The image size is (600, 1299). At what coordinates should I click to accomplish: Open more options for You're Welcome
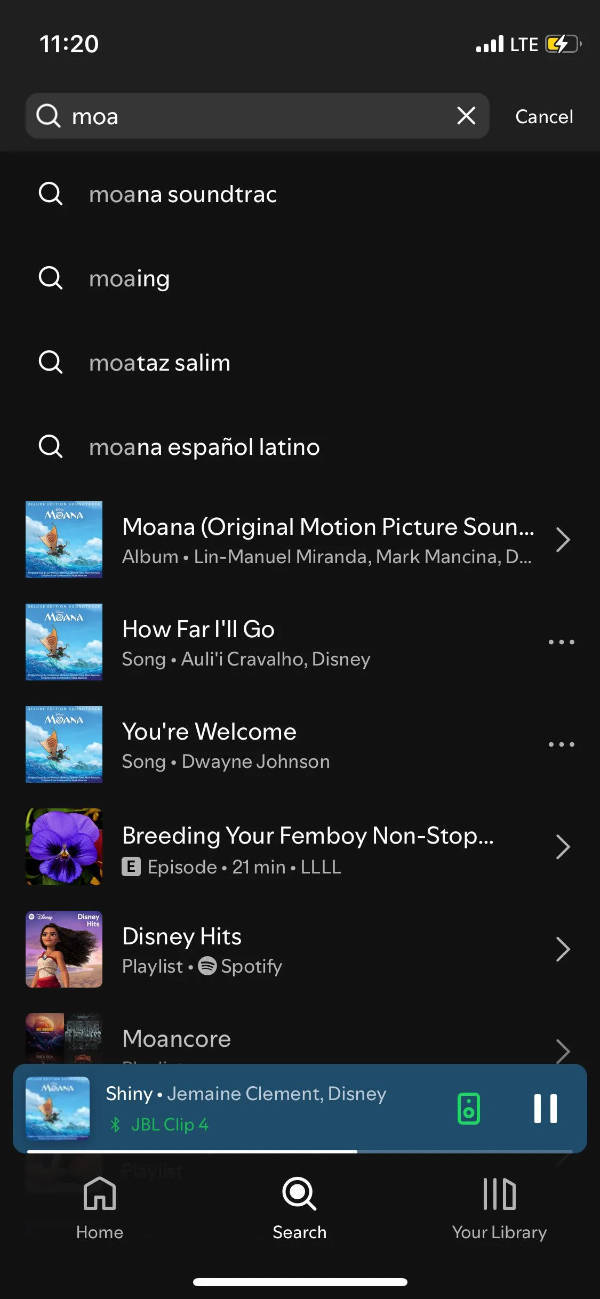point(561,744)
